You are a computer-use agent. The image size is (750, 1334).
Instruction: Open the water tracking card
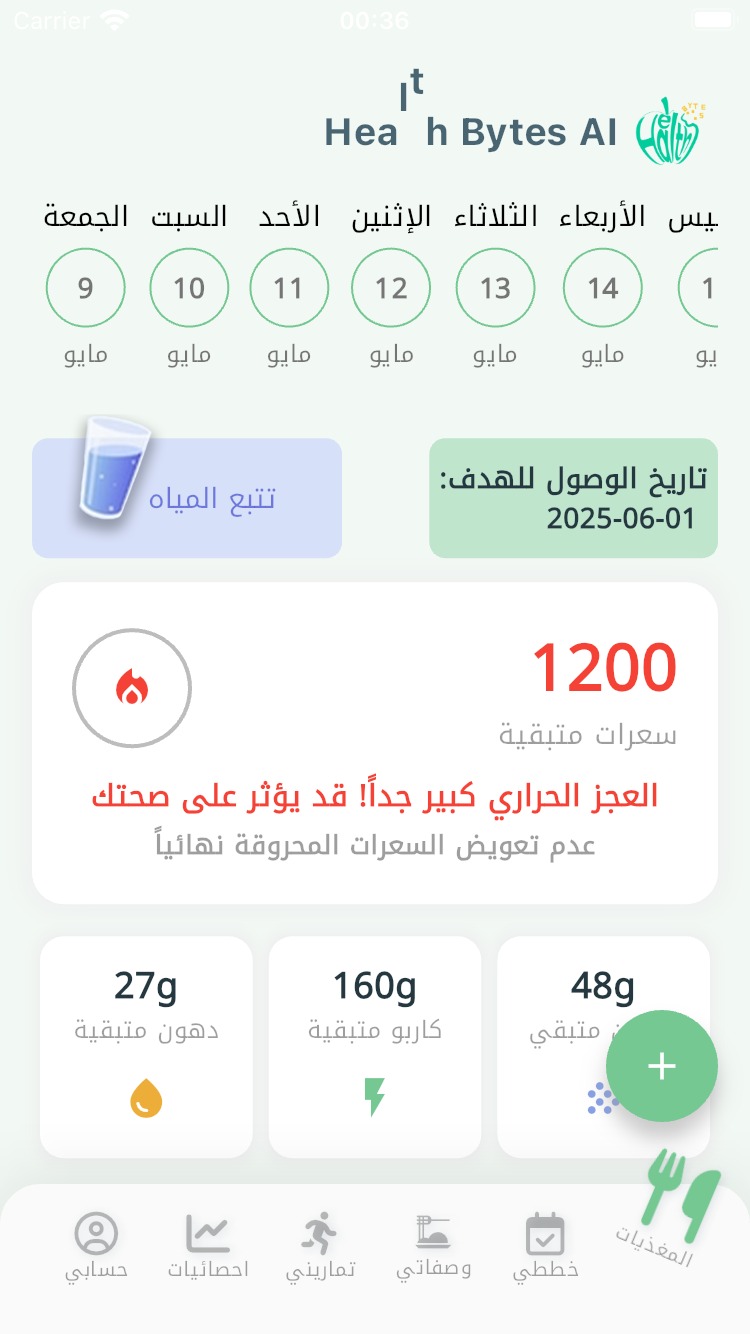(187, 498)
